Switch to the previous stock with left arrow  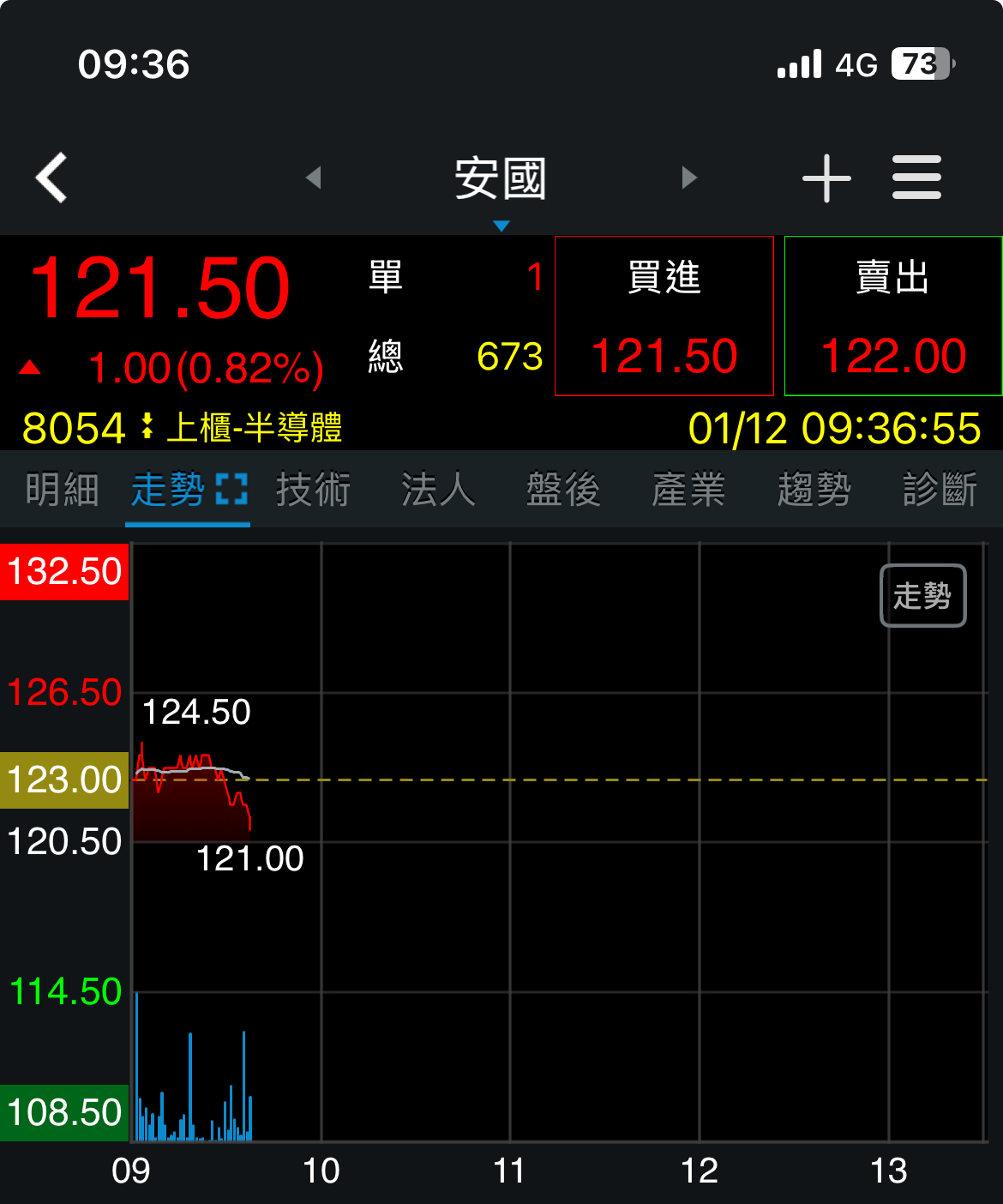[314, 178]
